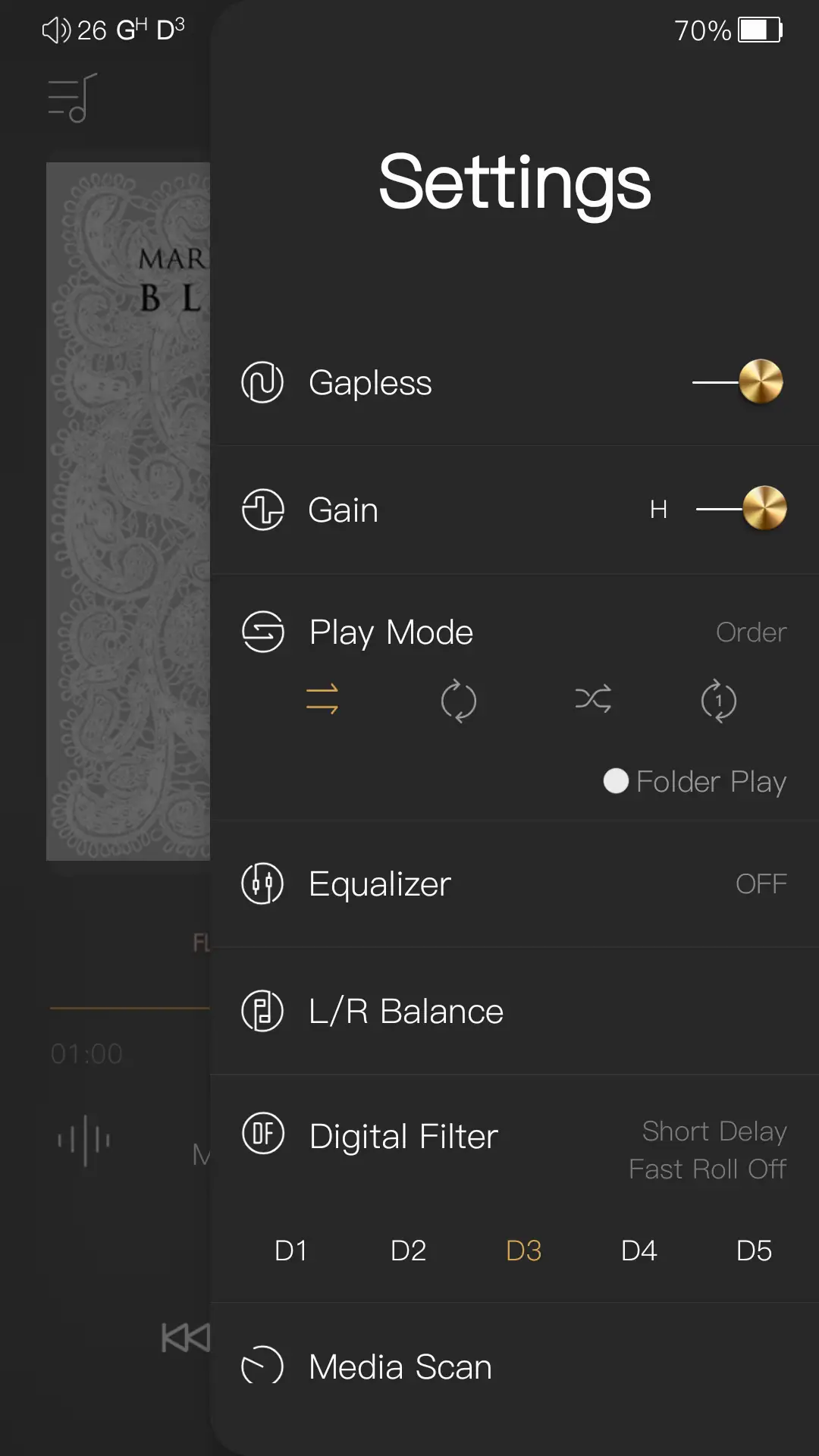
Task: Select the repeat-all play mode icon
Action: [459, 700]
